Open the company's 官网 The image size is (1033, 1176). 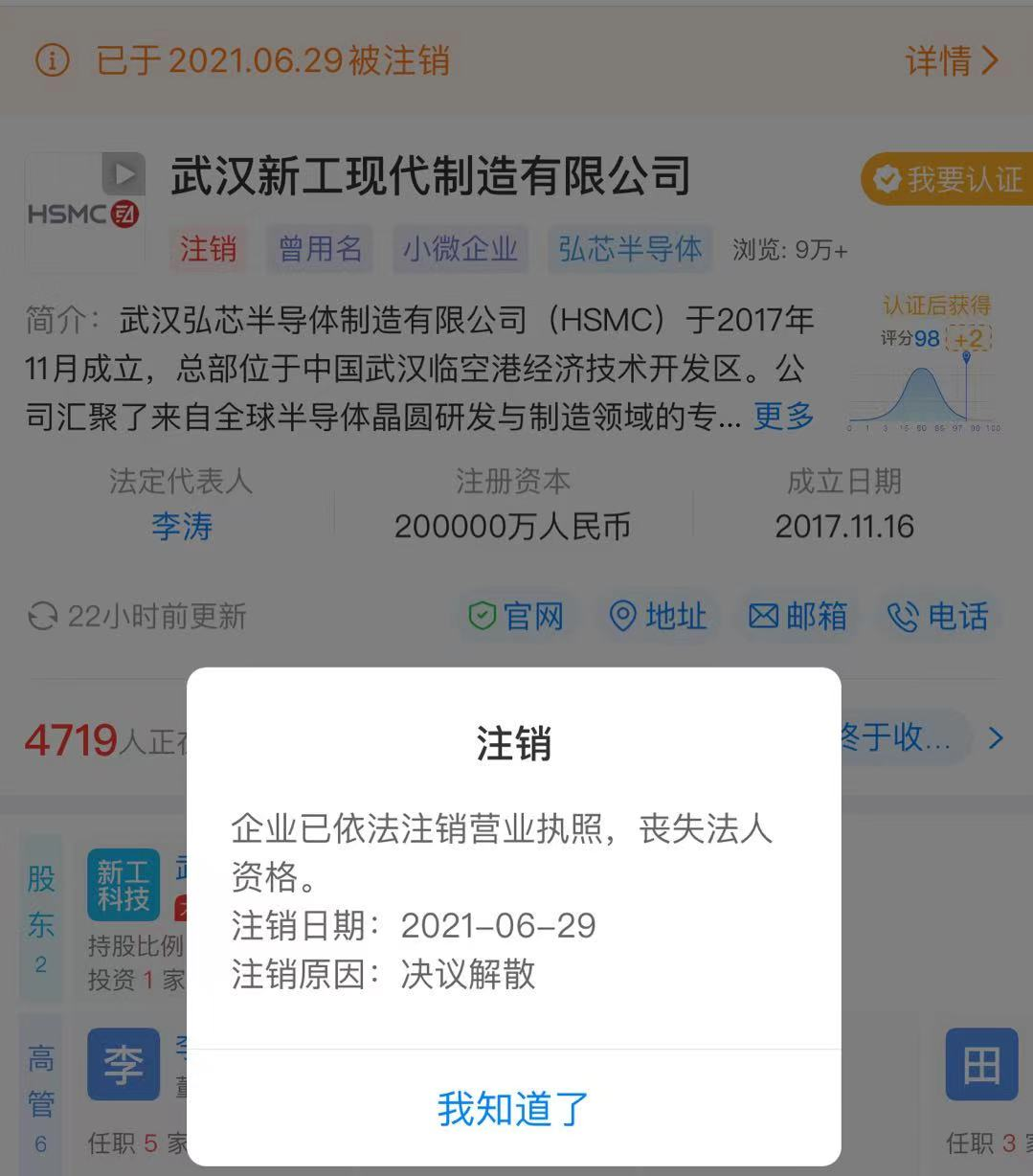517,616
